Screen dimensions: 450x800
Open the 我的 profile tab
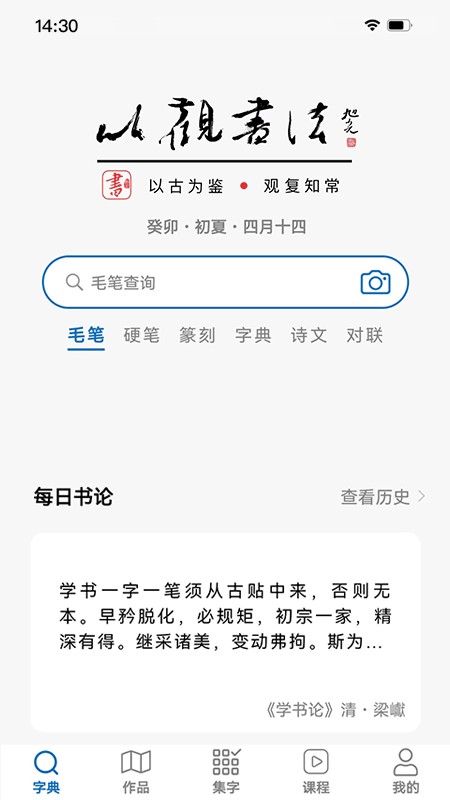coord(406,772)
